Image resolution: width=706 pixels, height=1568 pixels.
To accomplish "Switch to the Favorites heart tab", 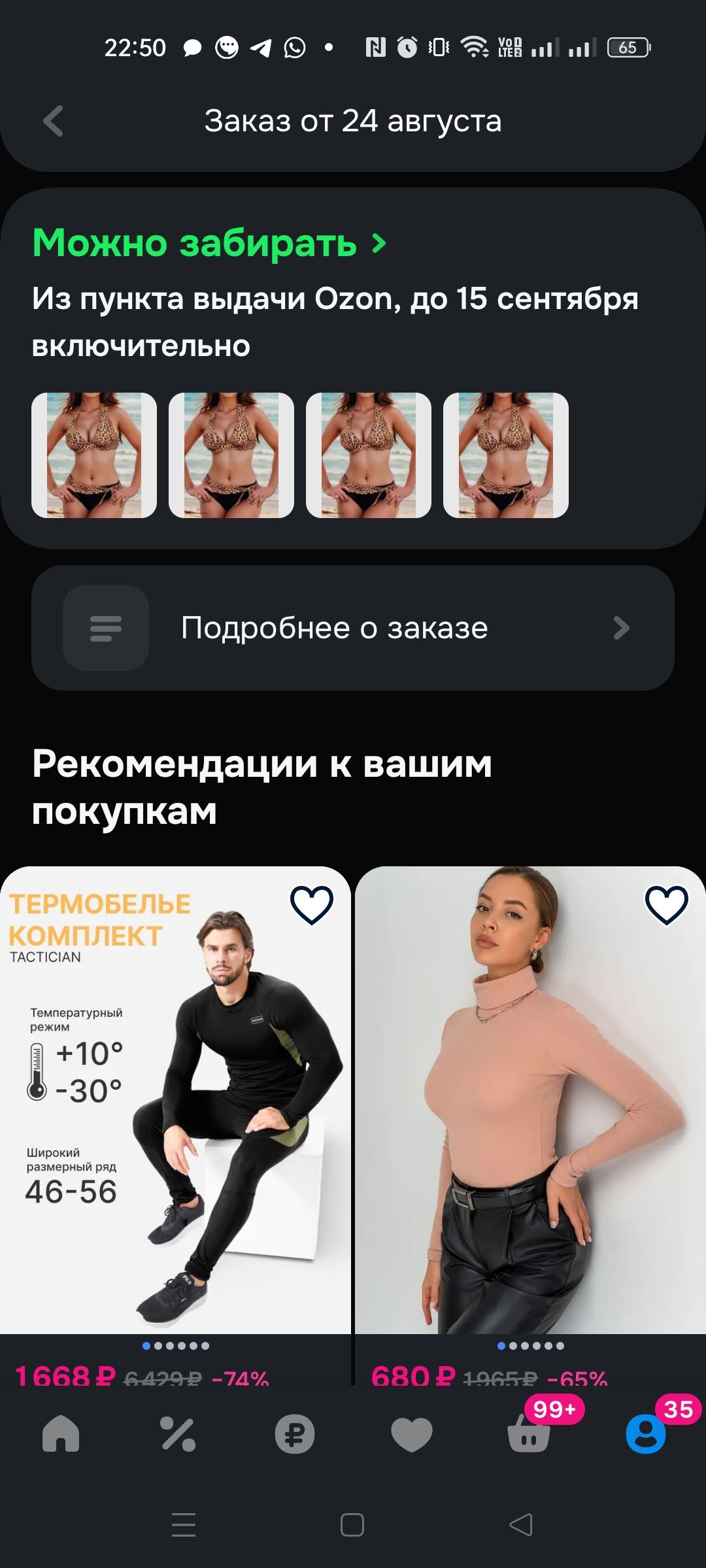I will (x=412, y=1434).
